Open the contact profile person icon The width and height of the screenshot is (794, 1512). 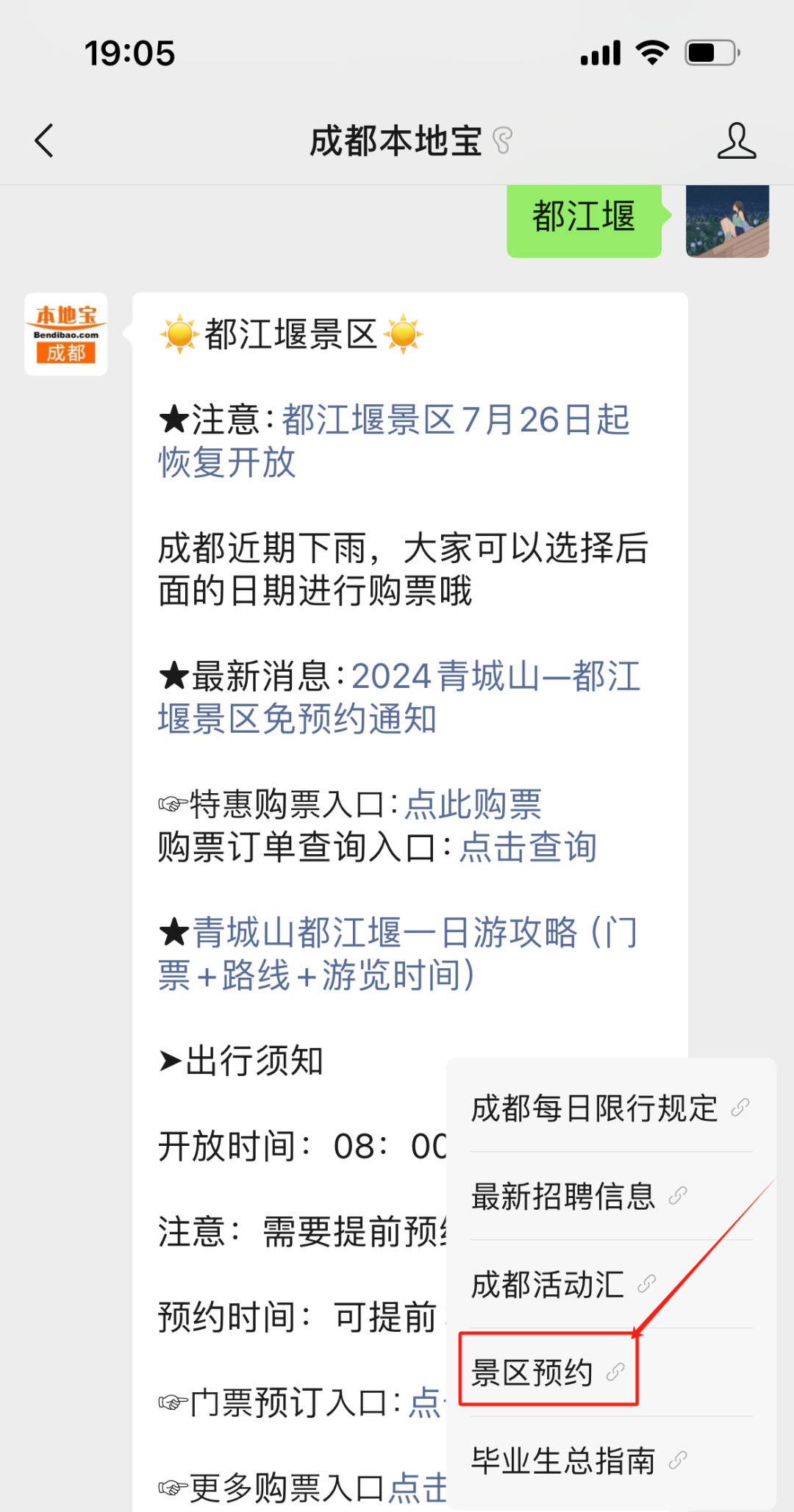click(737, 142)
